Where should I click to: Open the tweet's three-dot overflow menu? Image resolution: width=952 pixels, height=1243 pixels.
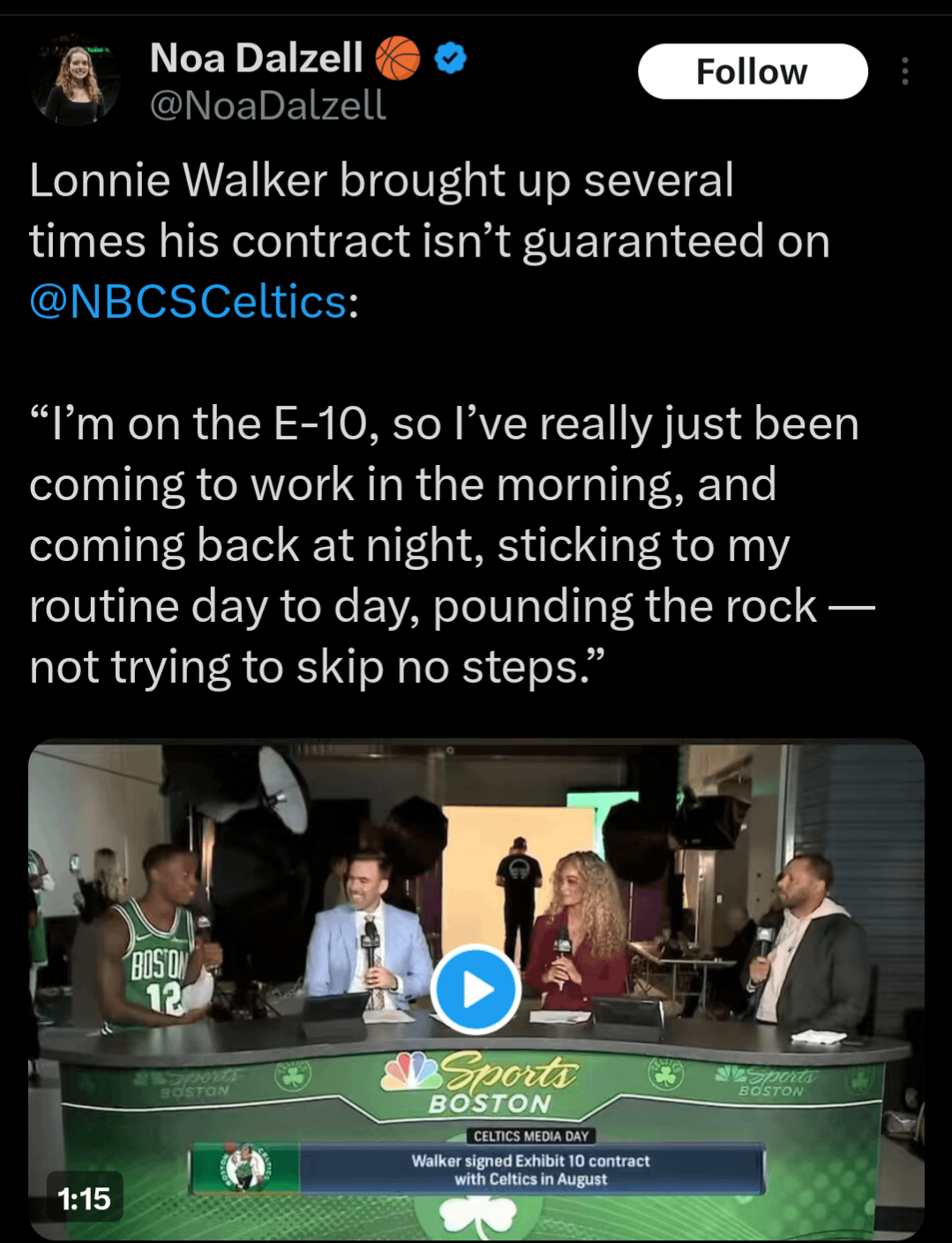pos(904,71)
